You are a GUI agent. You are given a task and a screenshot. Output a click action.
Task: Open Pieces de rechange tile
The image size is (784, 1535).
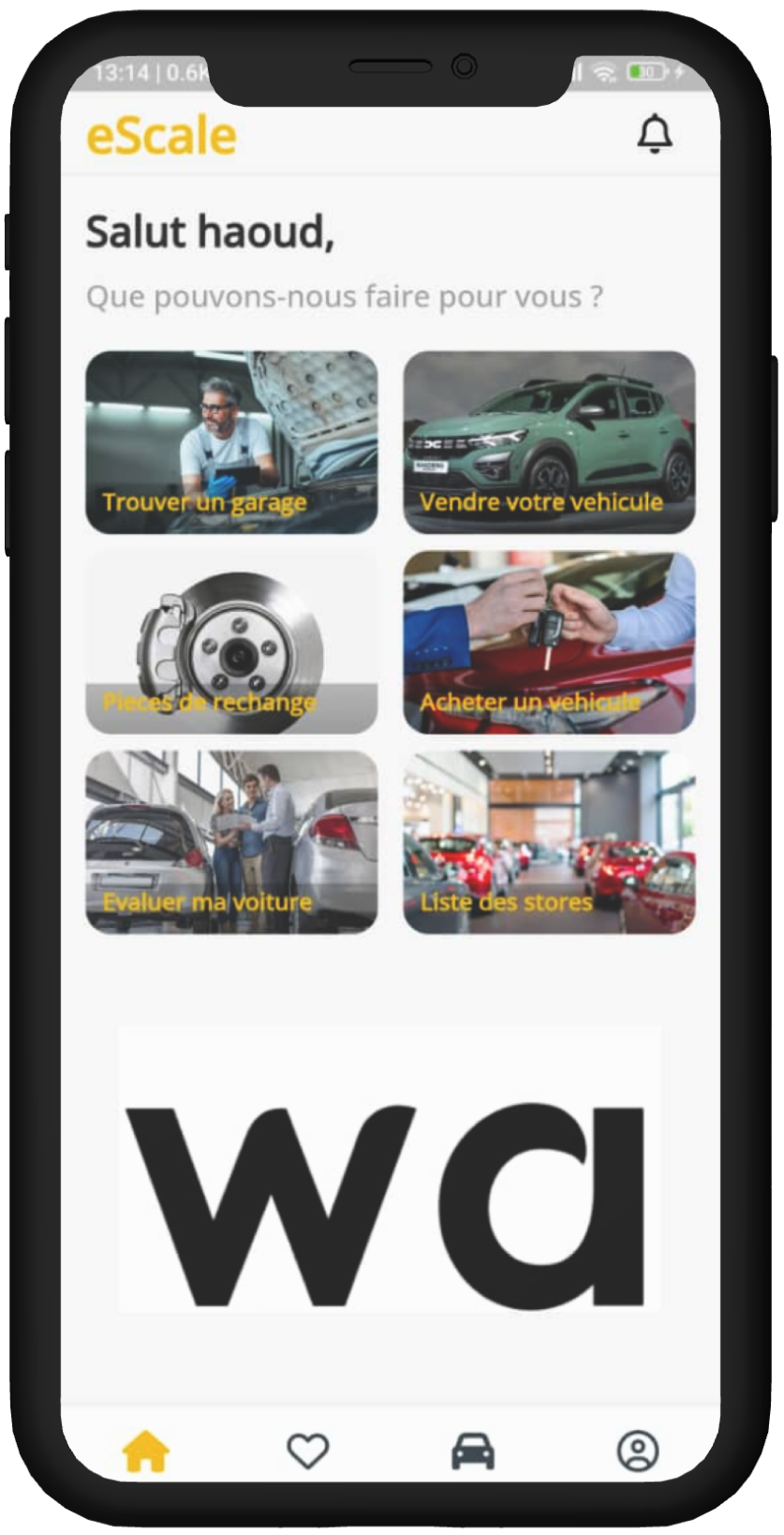(231, 642)
